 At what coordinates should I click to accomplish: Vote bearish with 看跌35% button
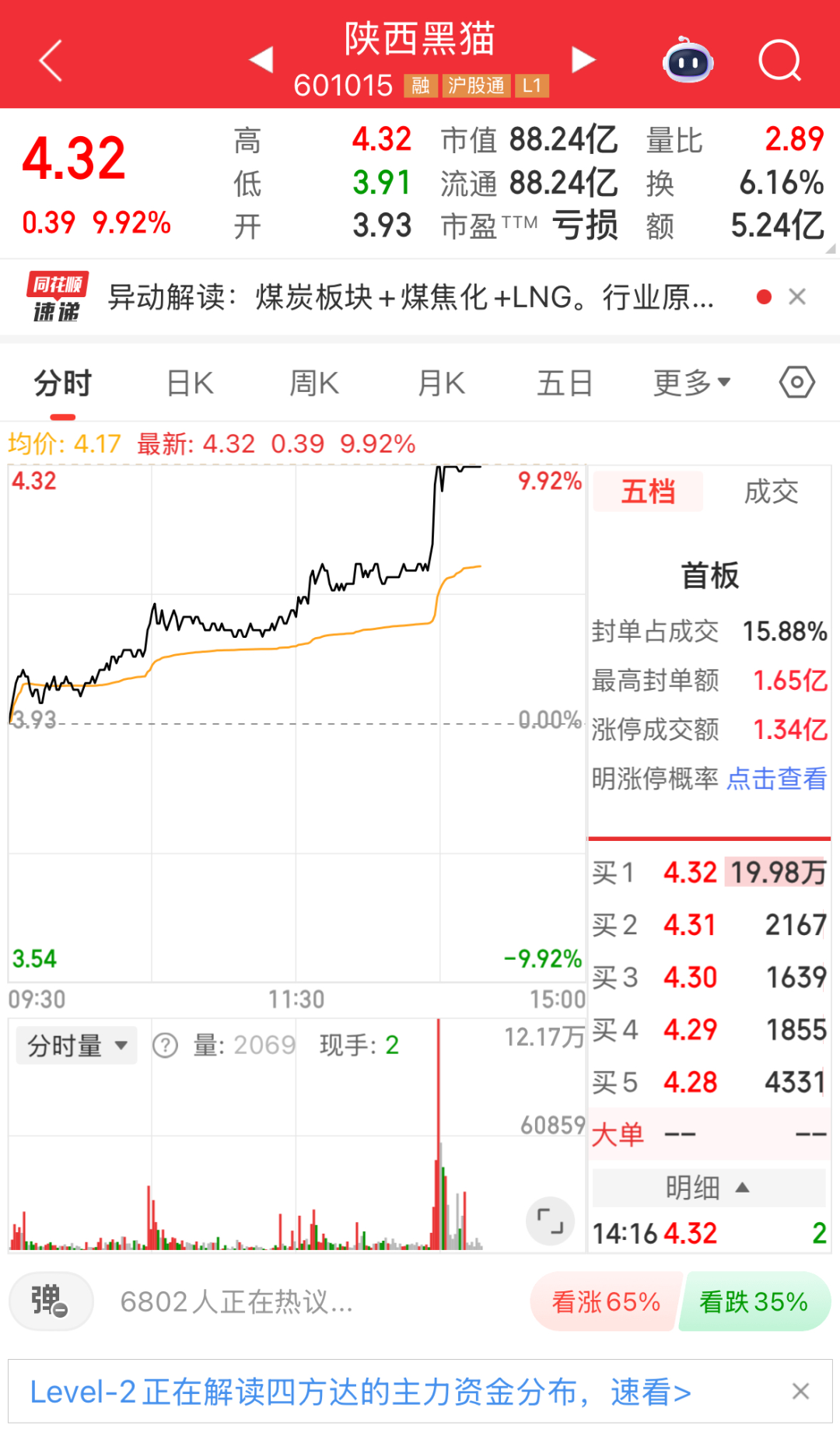[752, 1301]
